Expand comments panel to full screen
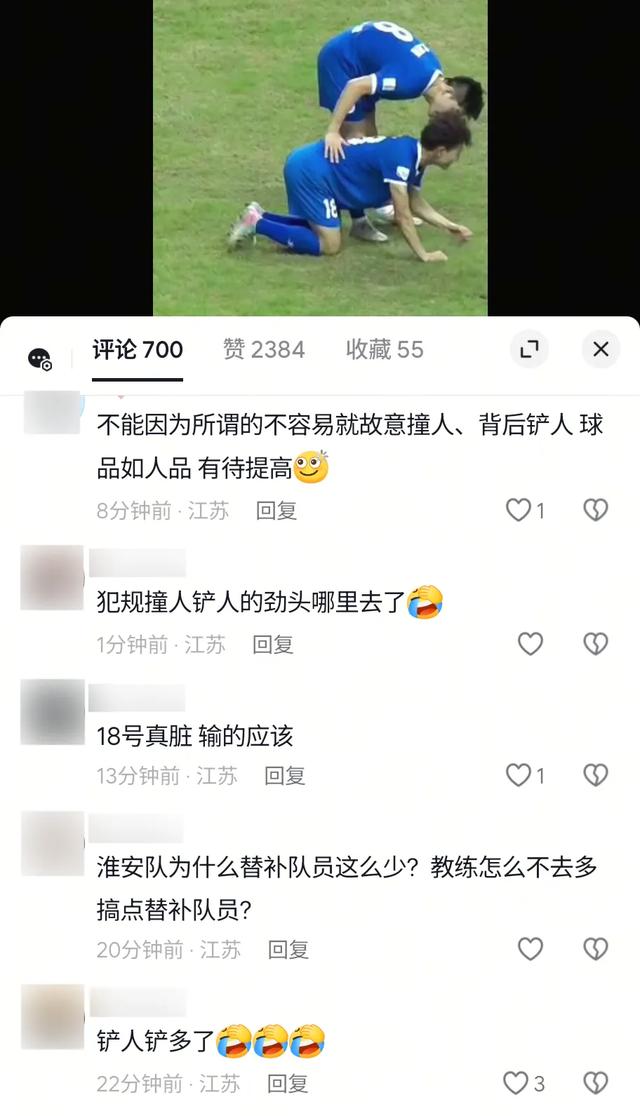This screenshot has width=640, height=1116. pyautogui.click(x=529, y=349)
